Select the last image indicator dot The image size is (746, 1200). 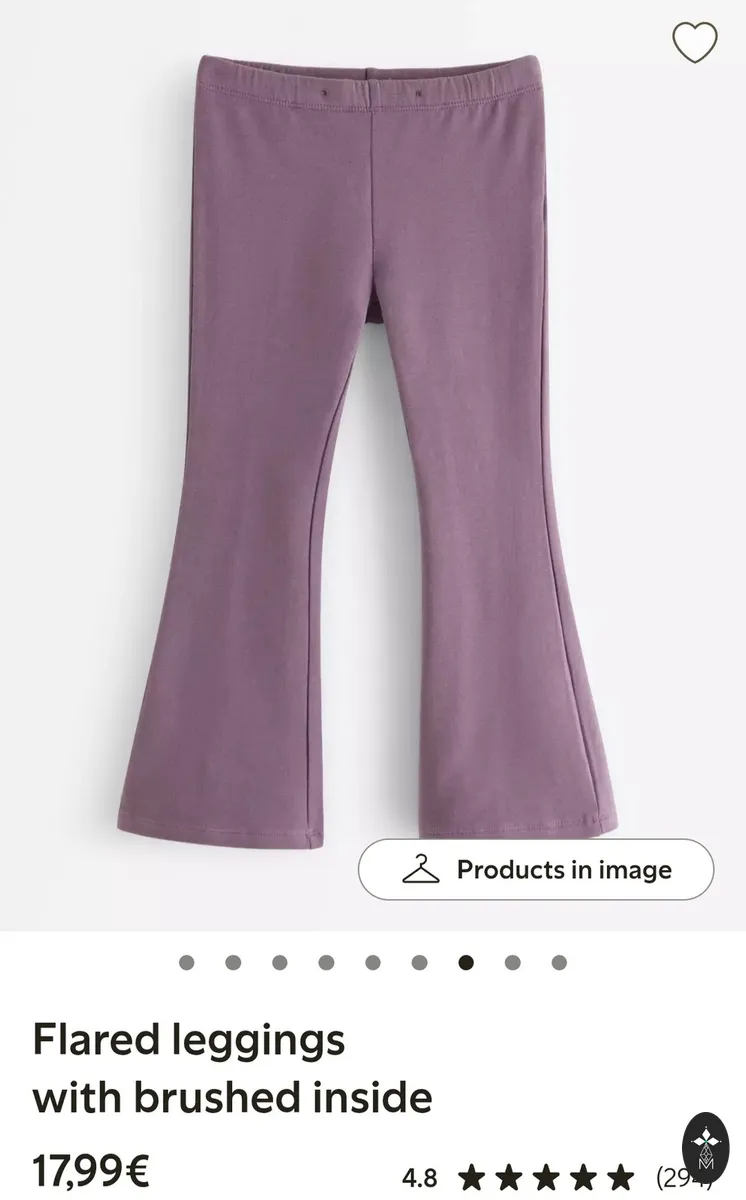pyautogui.click(x=559, y=962)
